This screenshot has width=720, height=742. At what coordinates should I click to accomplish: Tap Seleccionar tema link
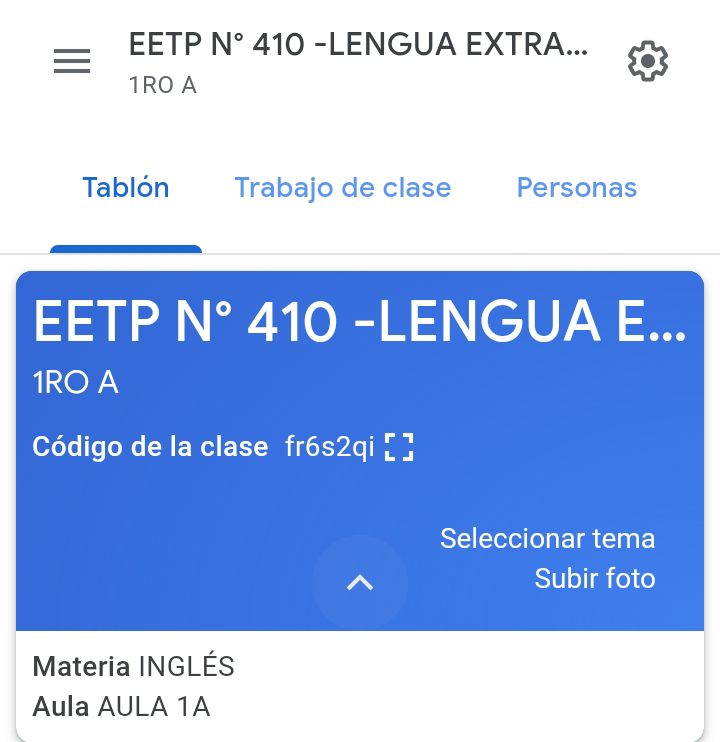(x=547, y=539)
